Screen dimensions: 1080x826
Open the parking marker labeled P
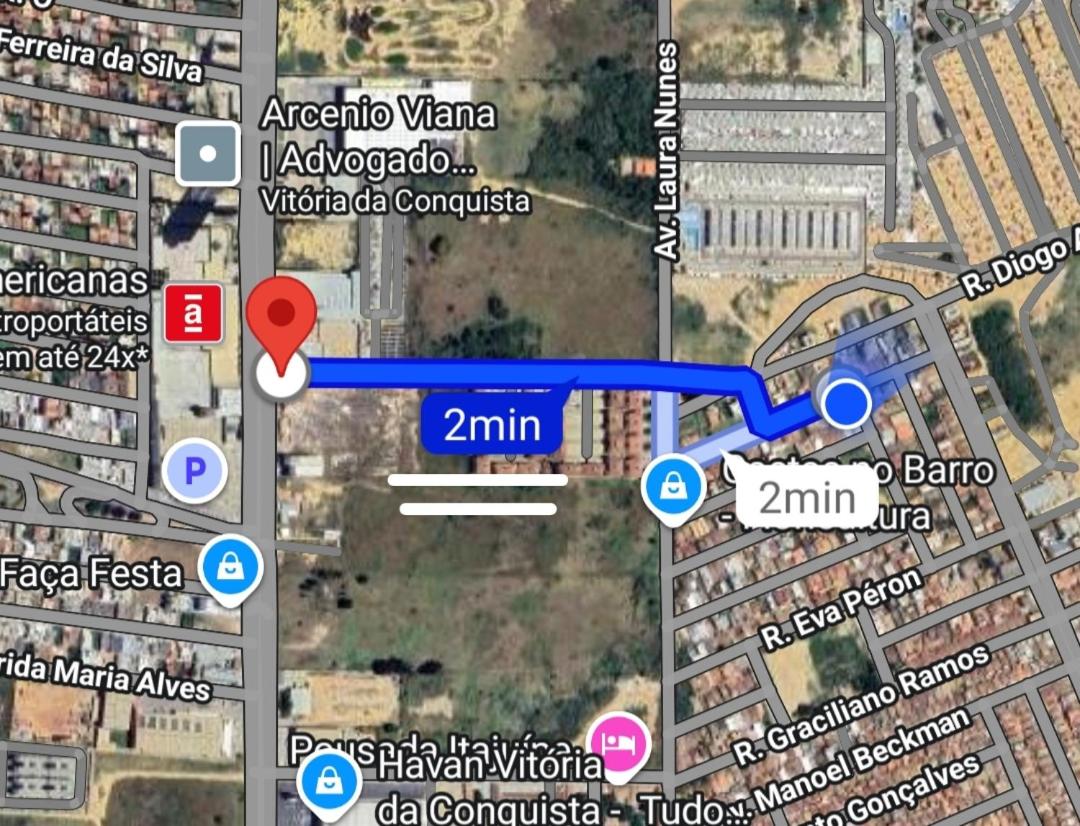click(194, 469)
